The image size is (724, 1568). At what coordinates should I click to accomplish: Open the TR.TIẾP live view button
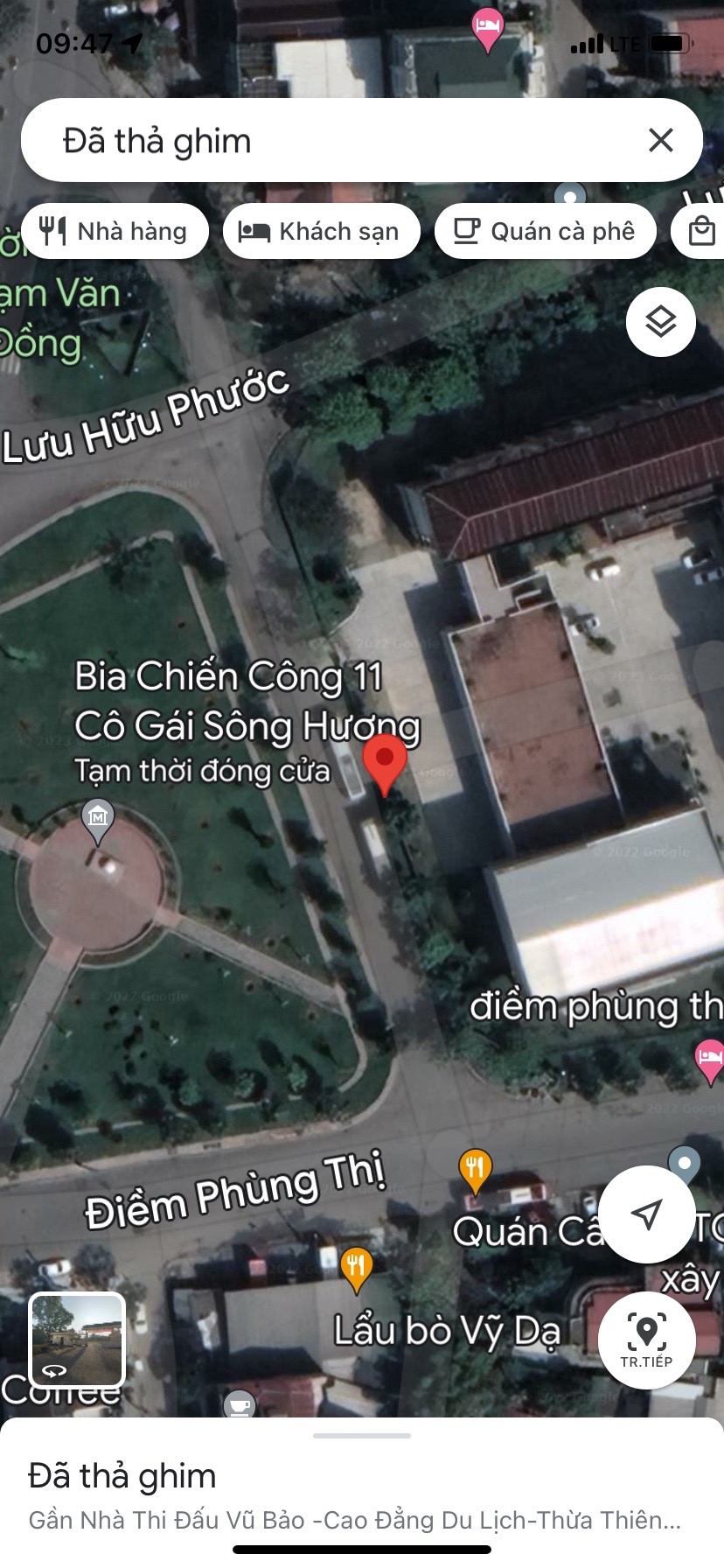tap(646, 1340)
